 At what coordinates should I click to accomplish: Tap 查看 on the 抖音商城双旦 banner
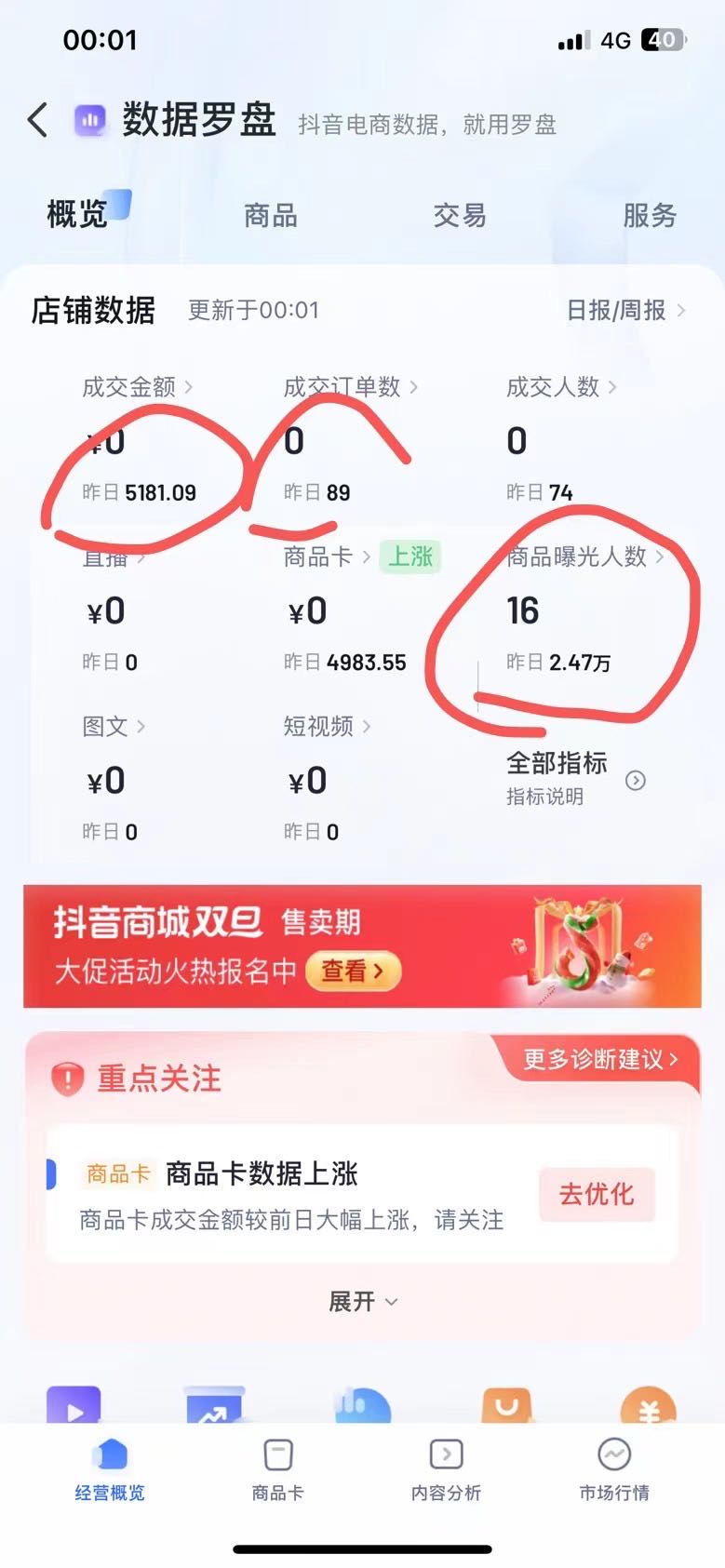point(353,972)
